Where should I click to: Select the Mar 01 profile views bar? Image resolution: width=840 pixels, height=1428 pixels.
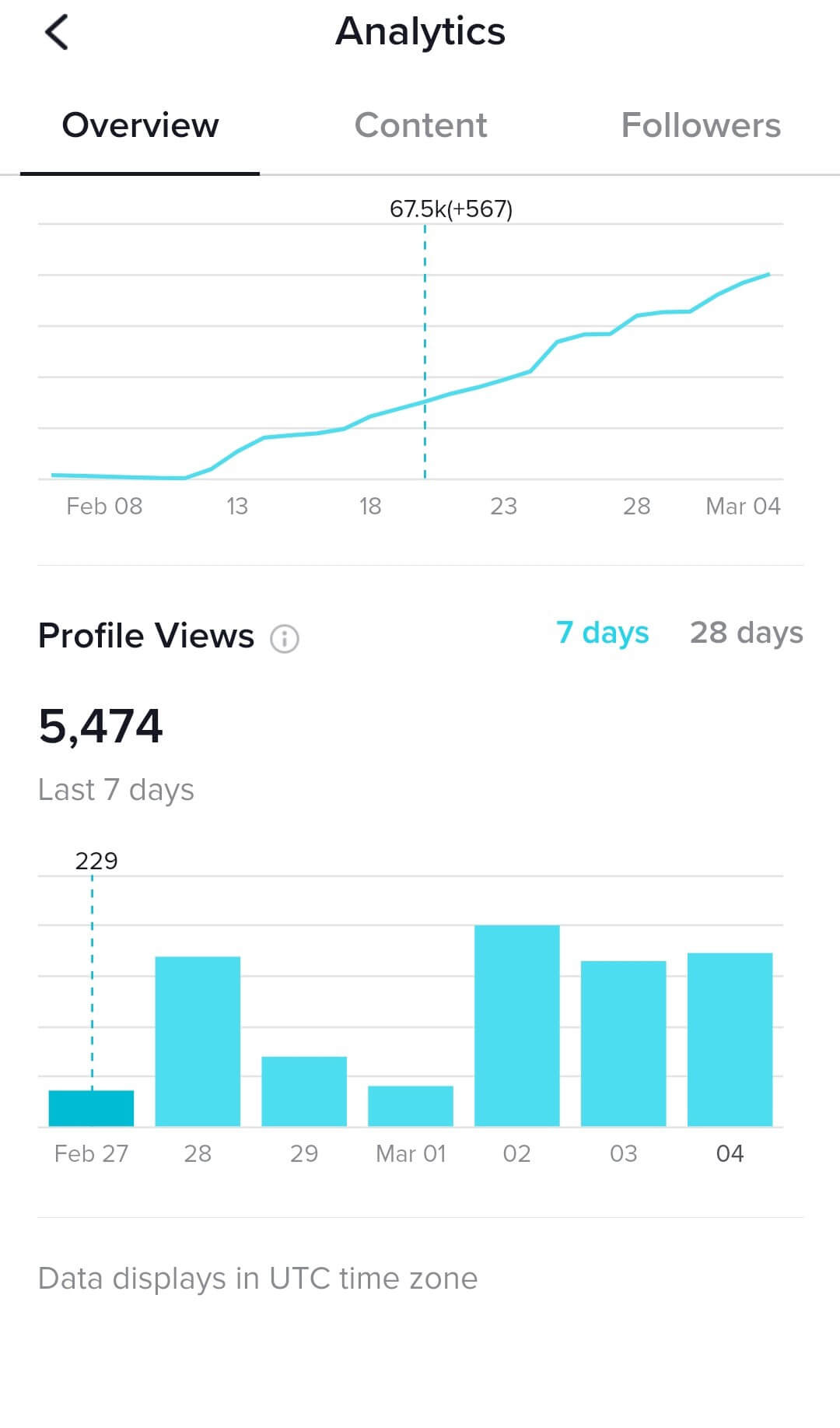tap(411, 1106)
